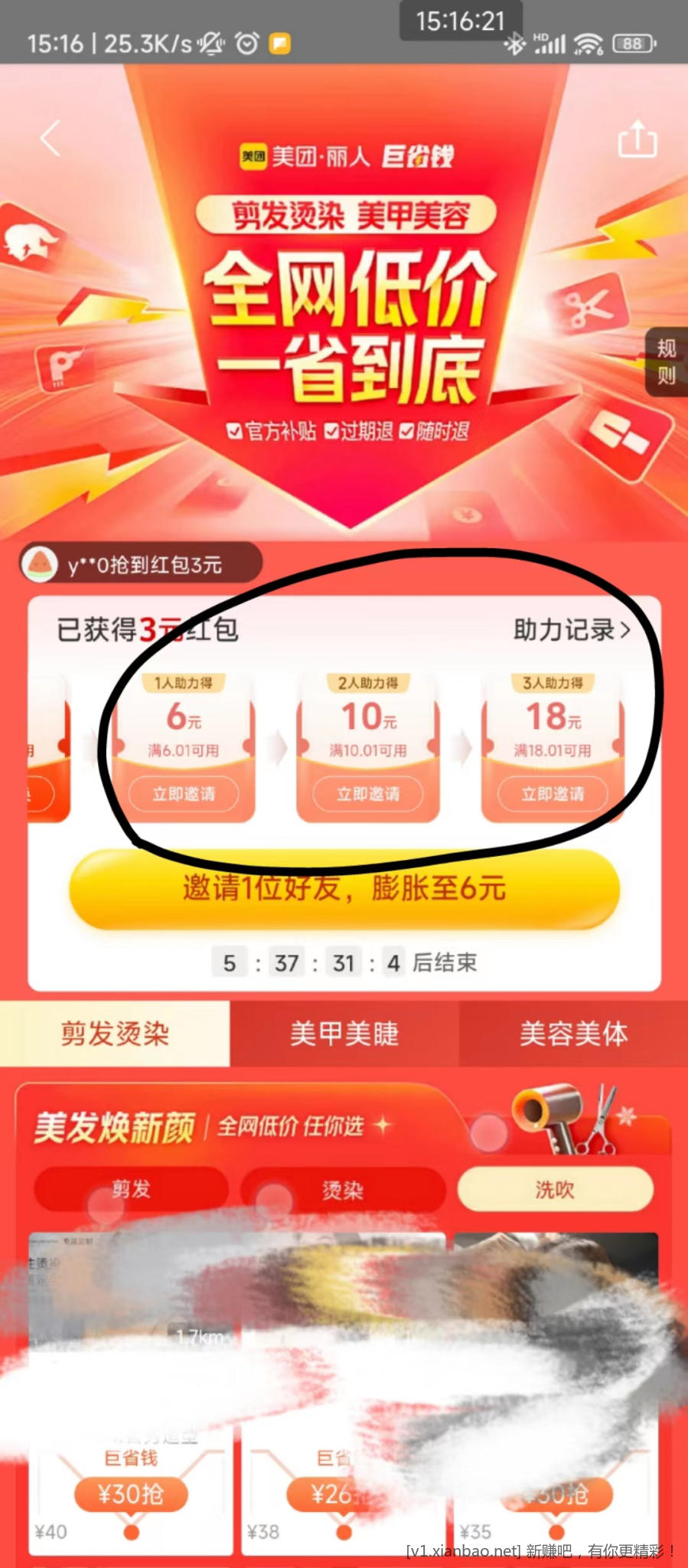The height and width of the screenshot is (1568, 688).
Task: Switch to the 美甲美睫 tab
Action: [344, 1034]
